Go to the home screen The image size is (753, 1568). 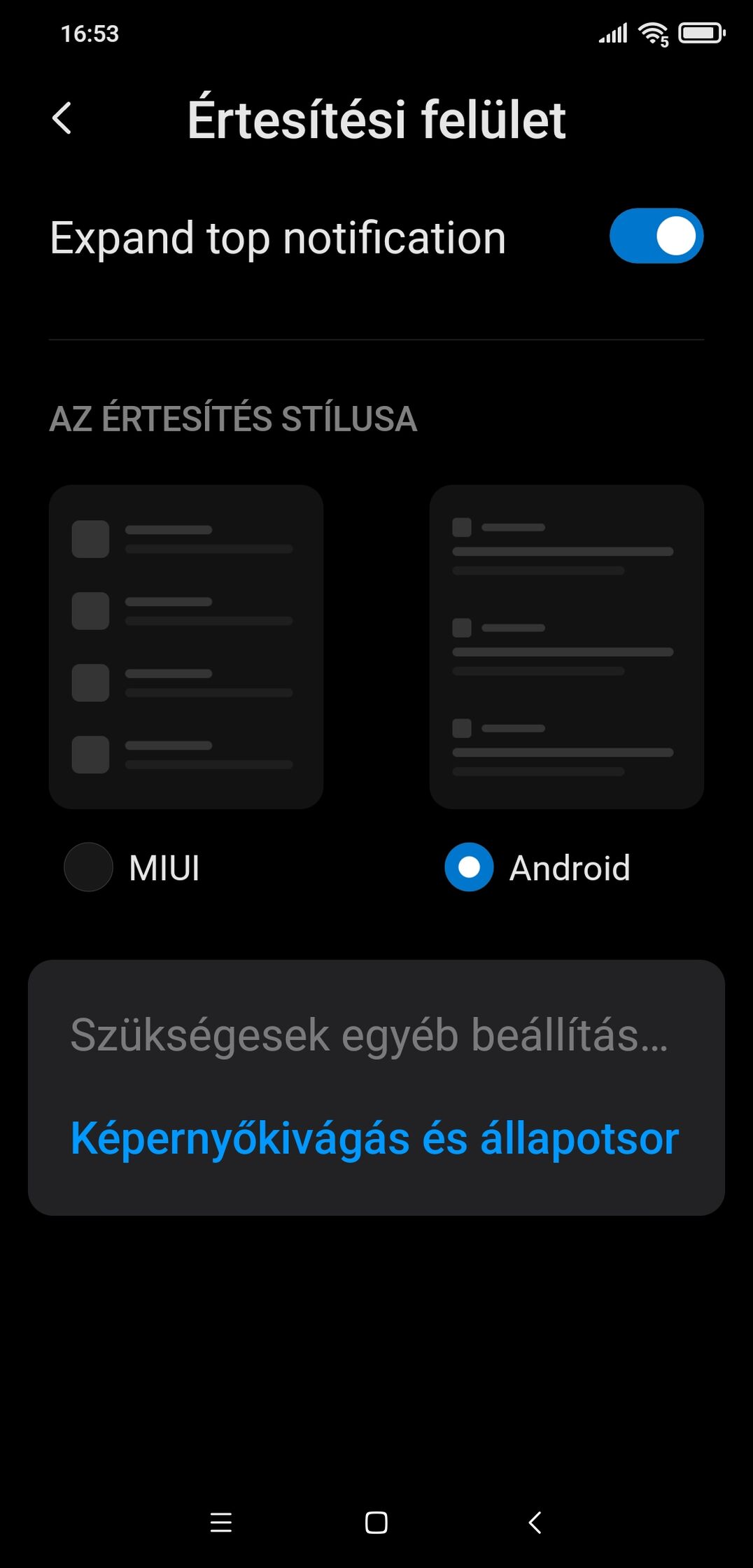(376, 1522)
